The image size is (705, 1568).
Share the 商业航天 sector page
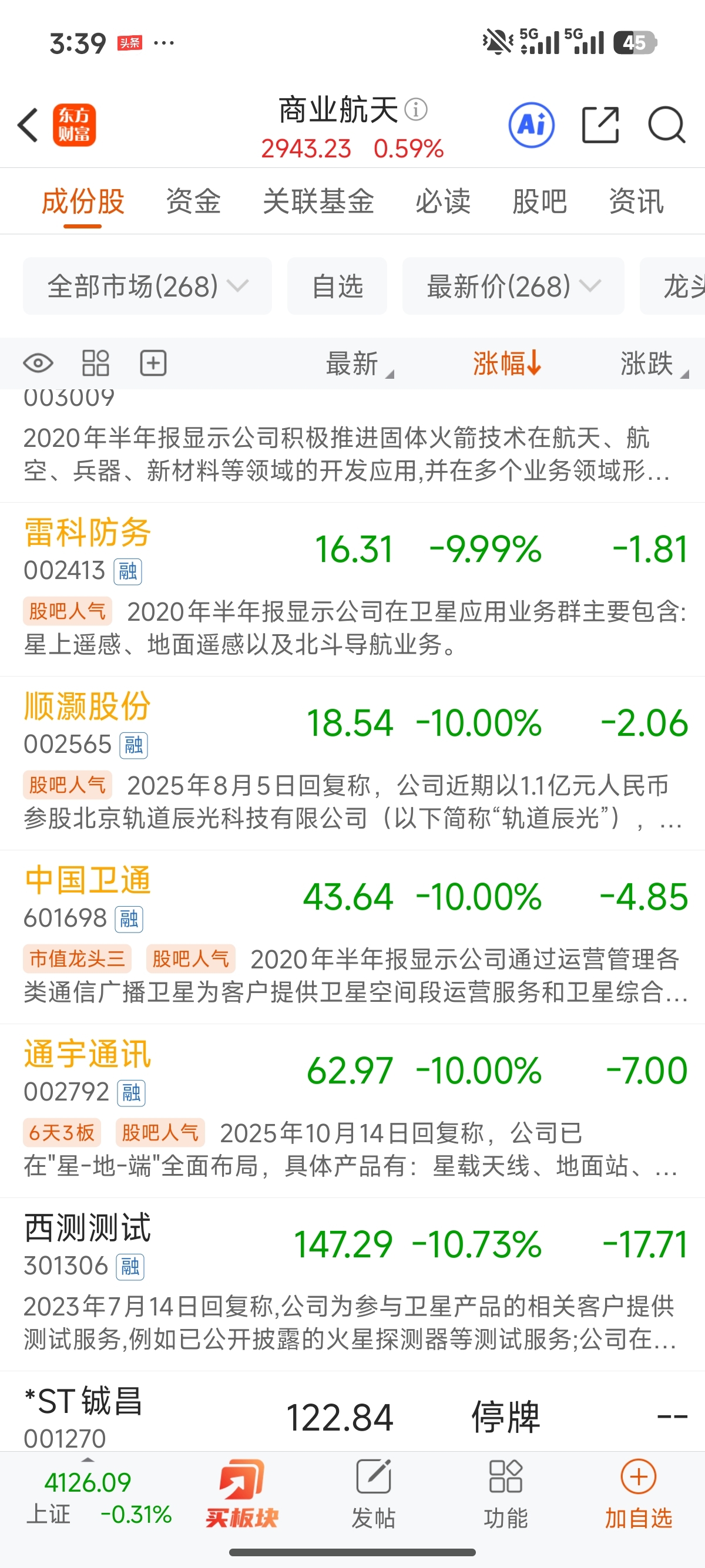pos(600,126)
